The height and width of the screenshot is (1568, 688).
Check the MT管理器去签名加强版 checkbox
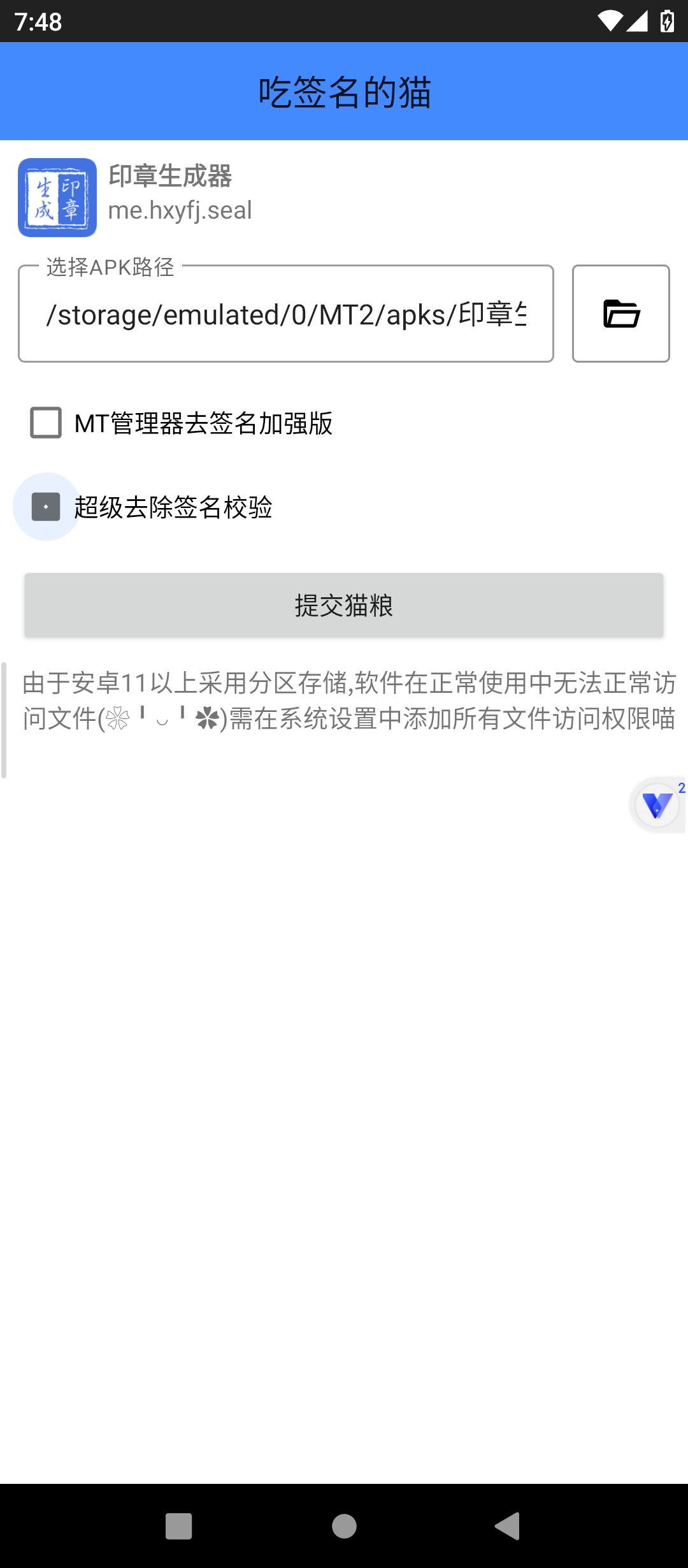(x=46, y=423)
